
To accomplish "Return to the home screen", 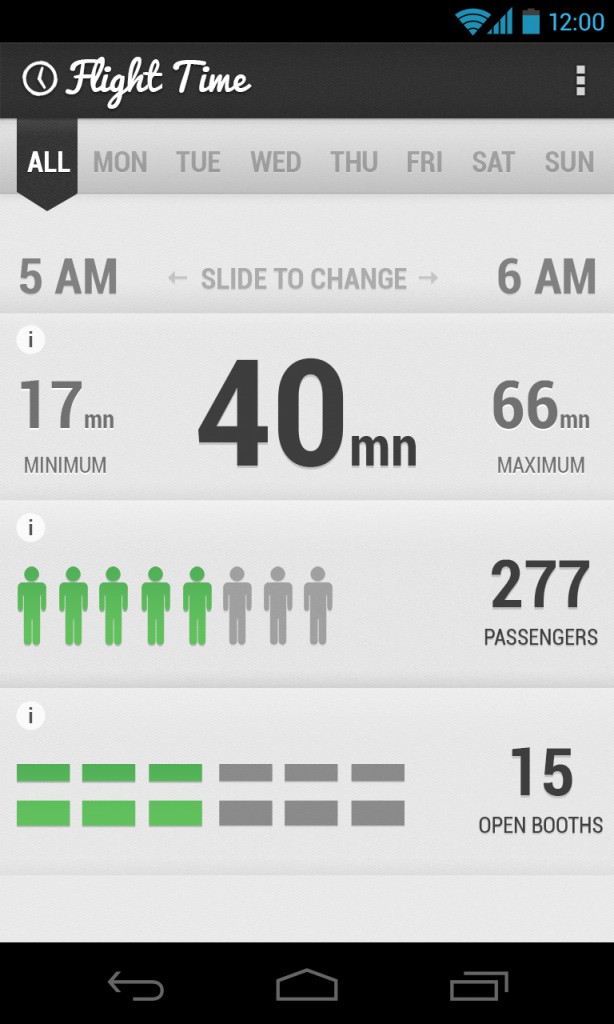I will (x=307, y=986).
